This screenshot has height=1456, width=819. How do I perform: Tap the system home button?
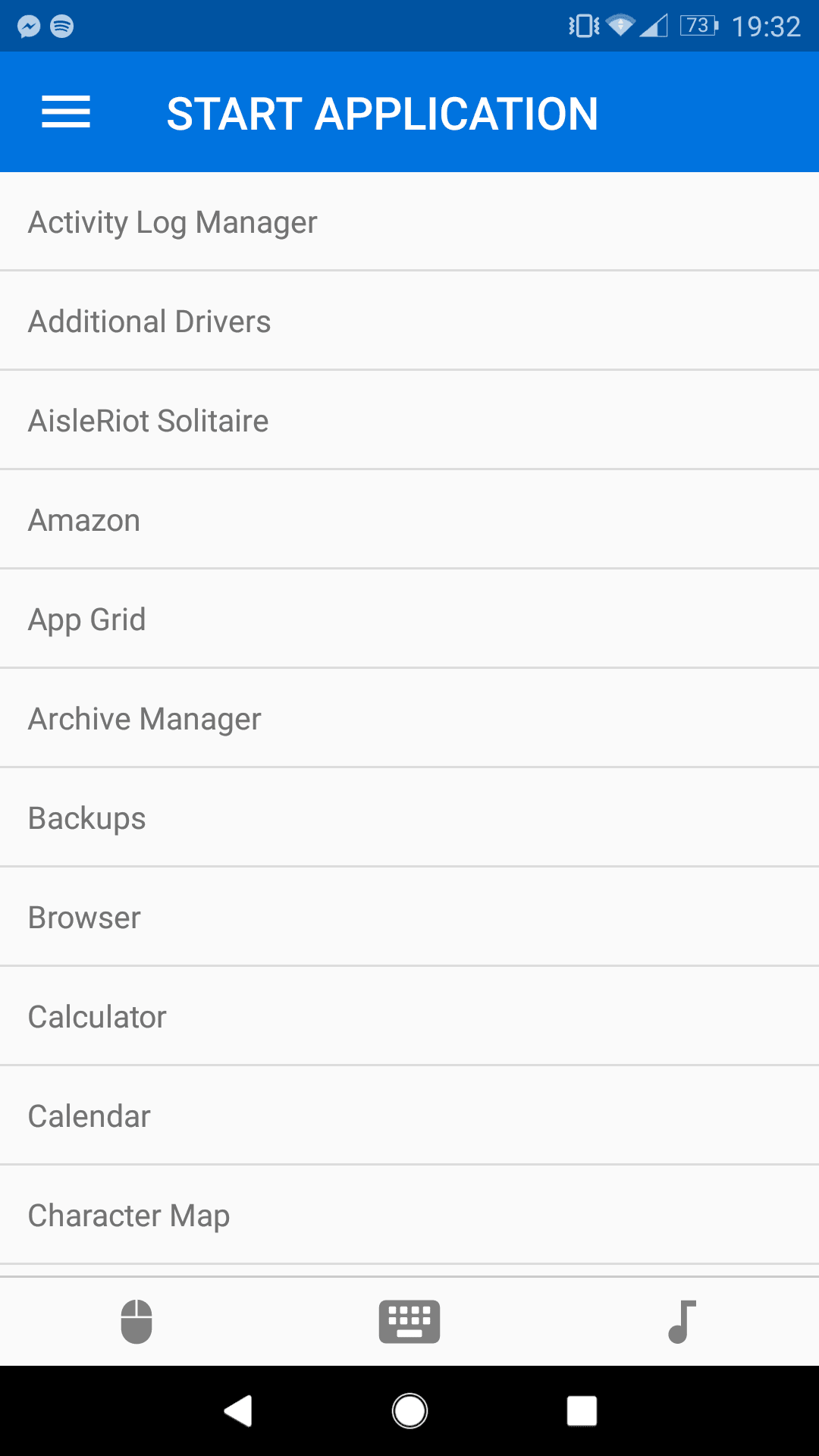pos(409,1410)
